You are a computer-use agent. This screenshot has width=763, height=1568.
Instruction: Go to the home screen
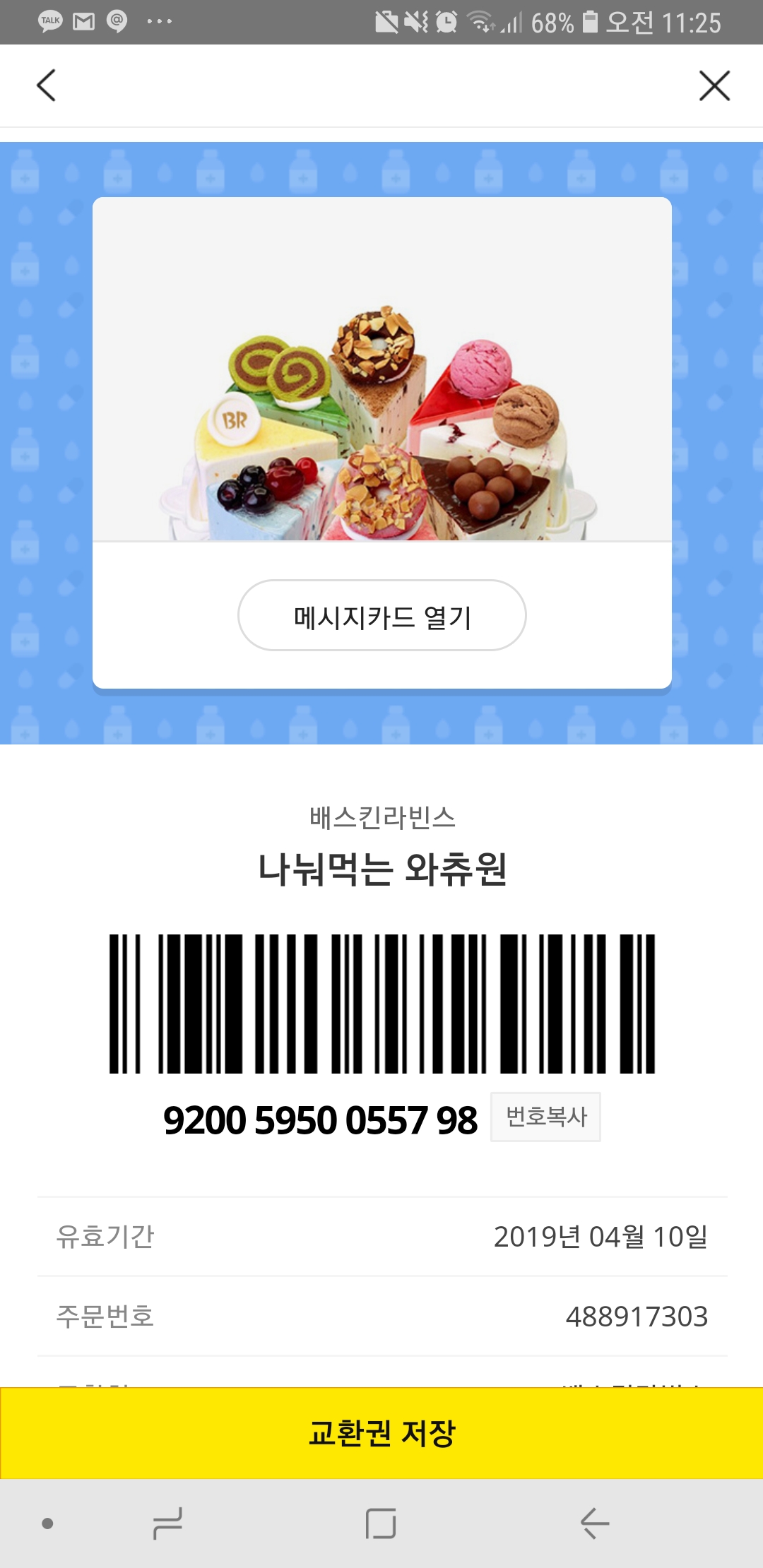tap(381, 1524)
